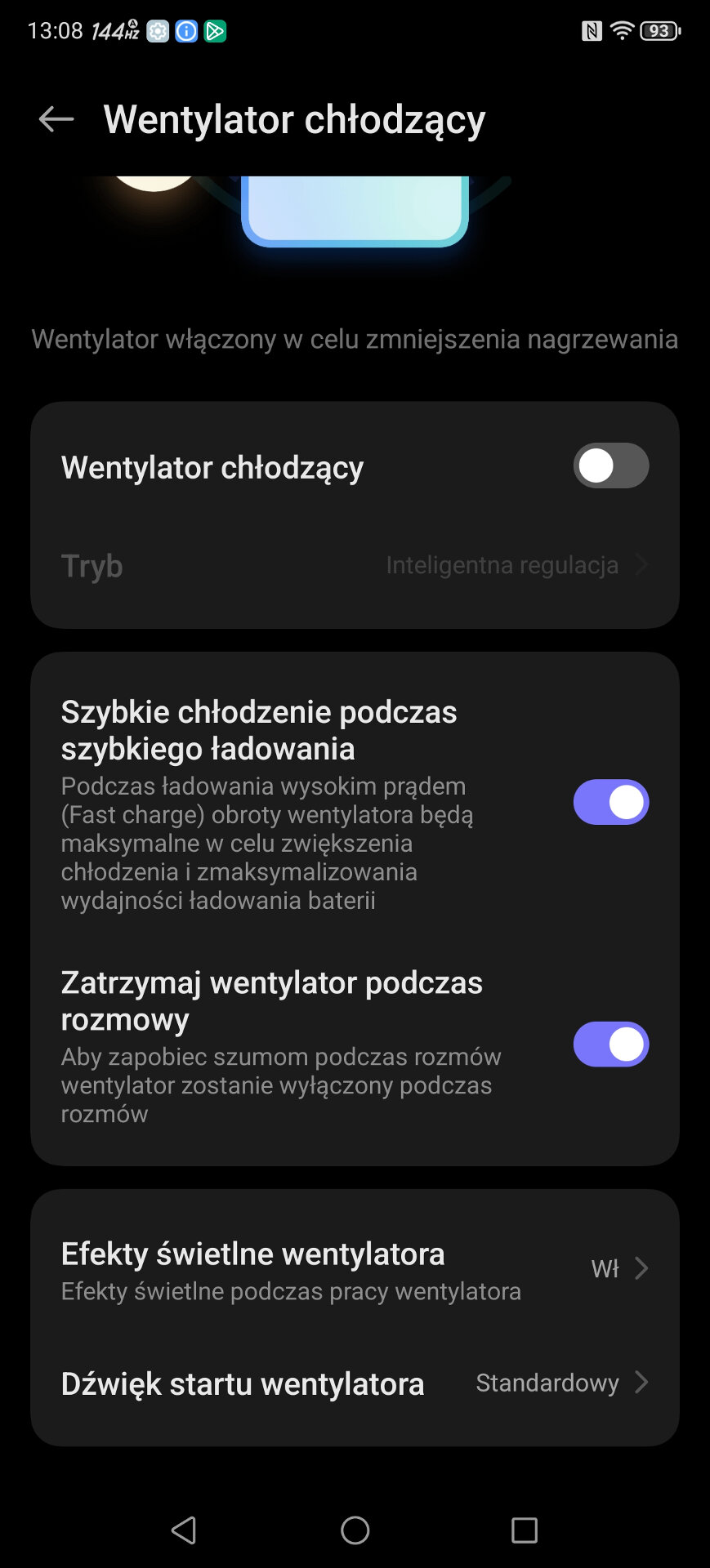Tap the system home button

point(355,1530)
